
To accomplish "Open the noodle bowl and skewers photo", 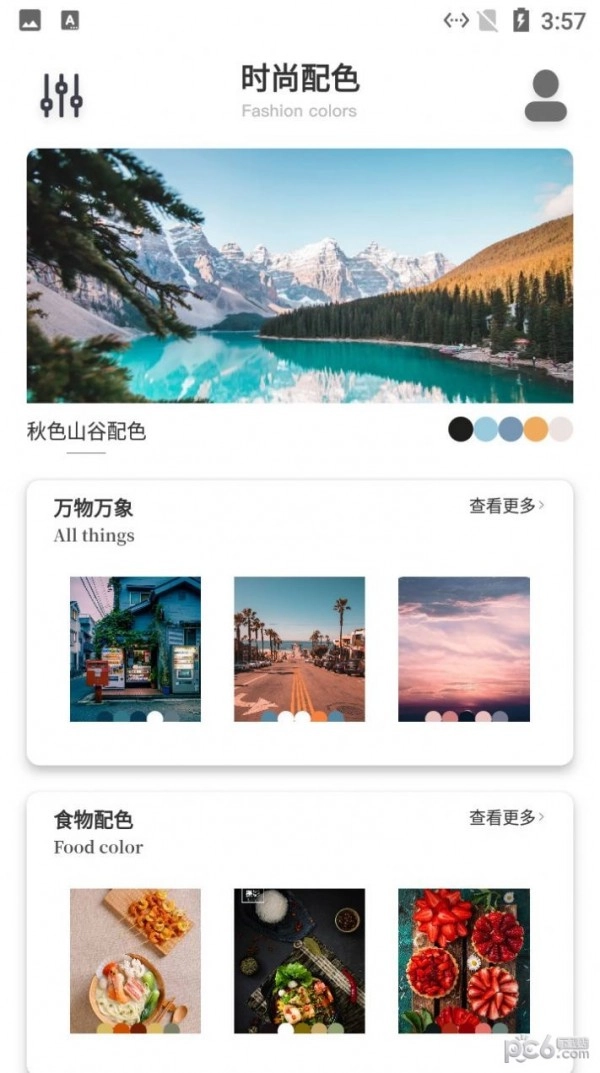I will pos(135,961).
